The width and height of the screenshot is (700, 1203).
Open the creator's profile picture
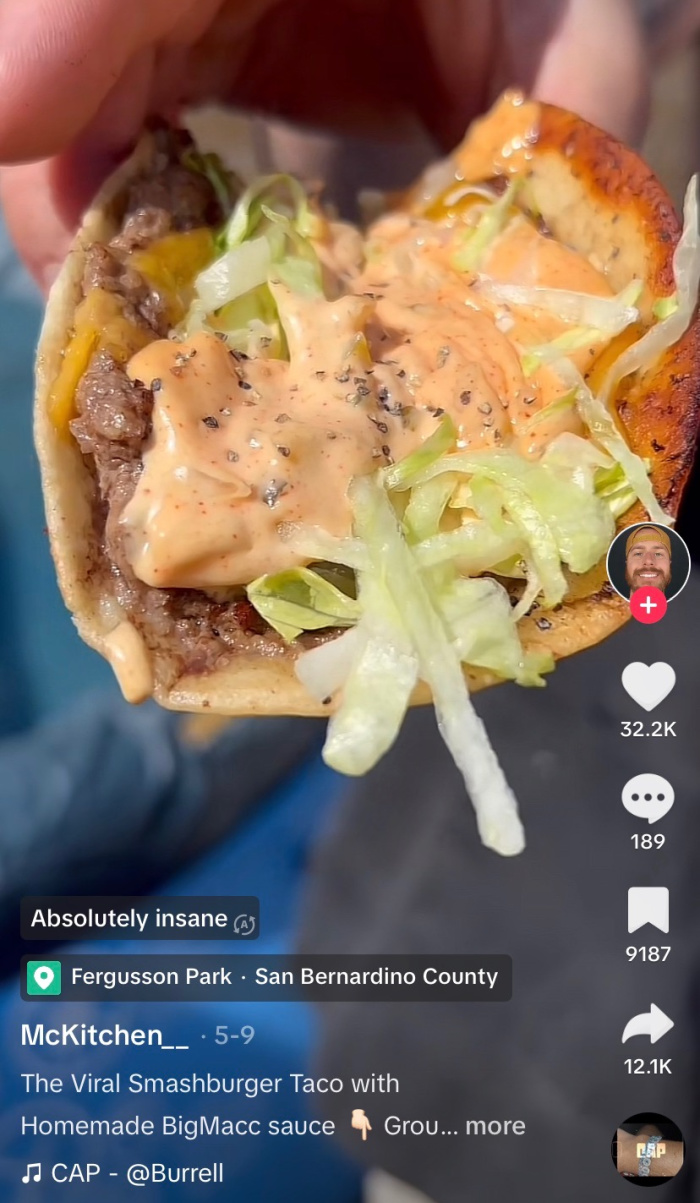click(x=648, y=563)
